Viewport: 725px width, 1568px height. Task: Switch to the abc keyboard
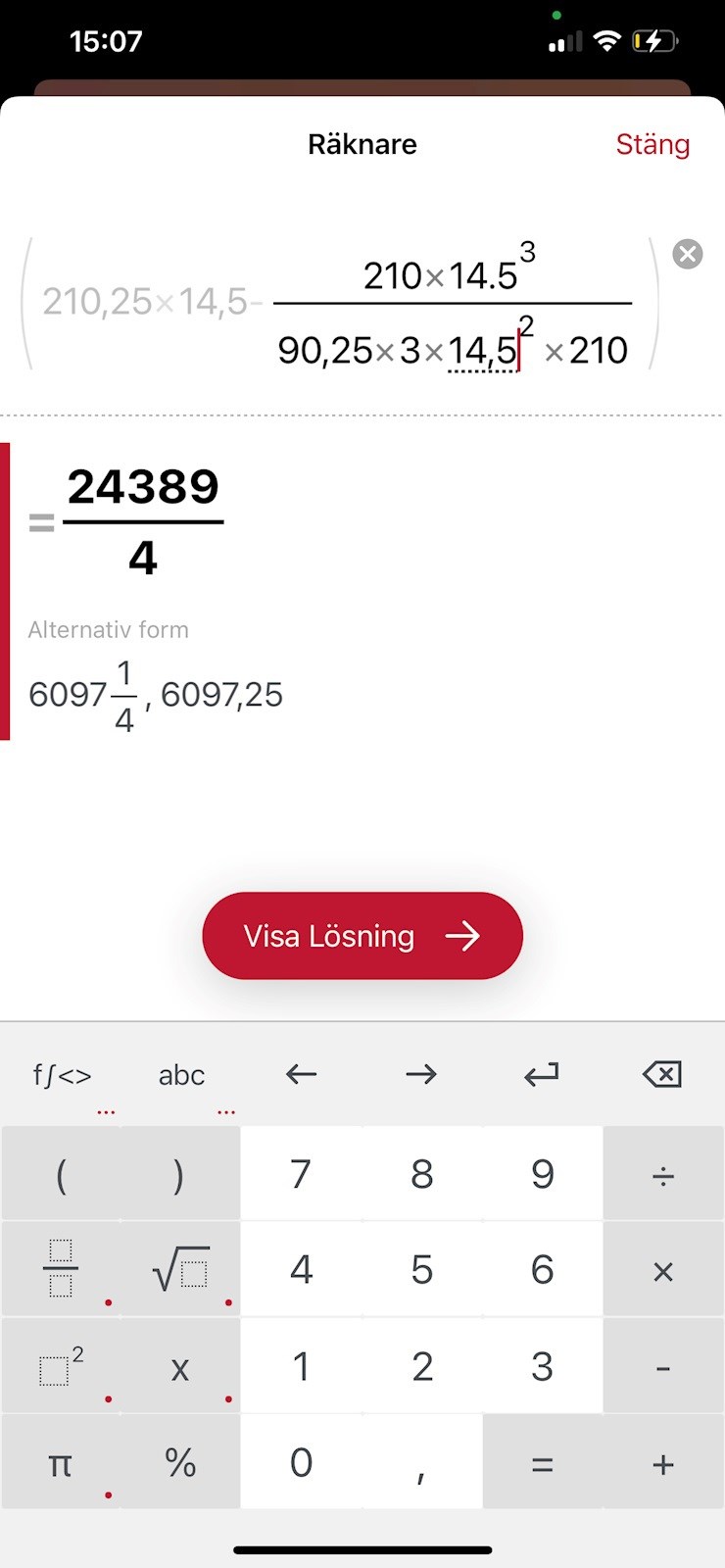[181, 1075]
